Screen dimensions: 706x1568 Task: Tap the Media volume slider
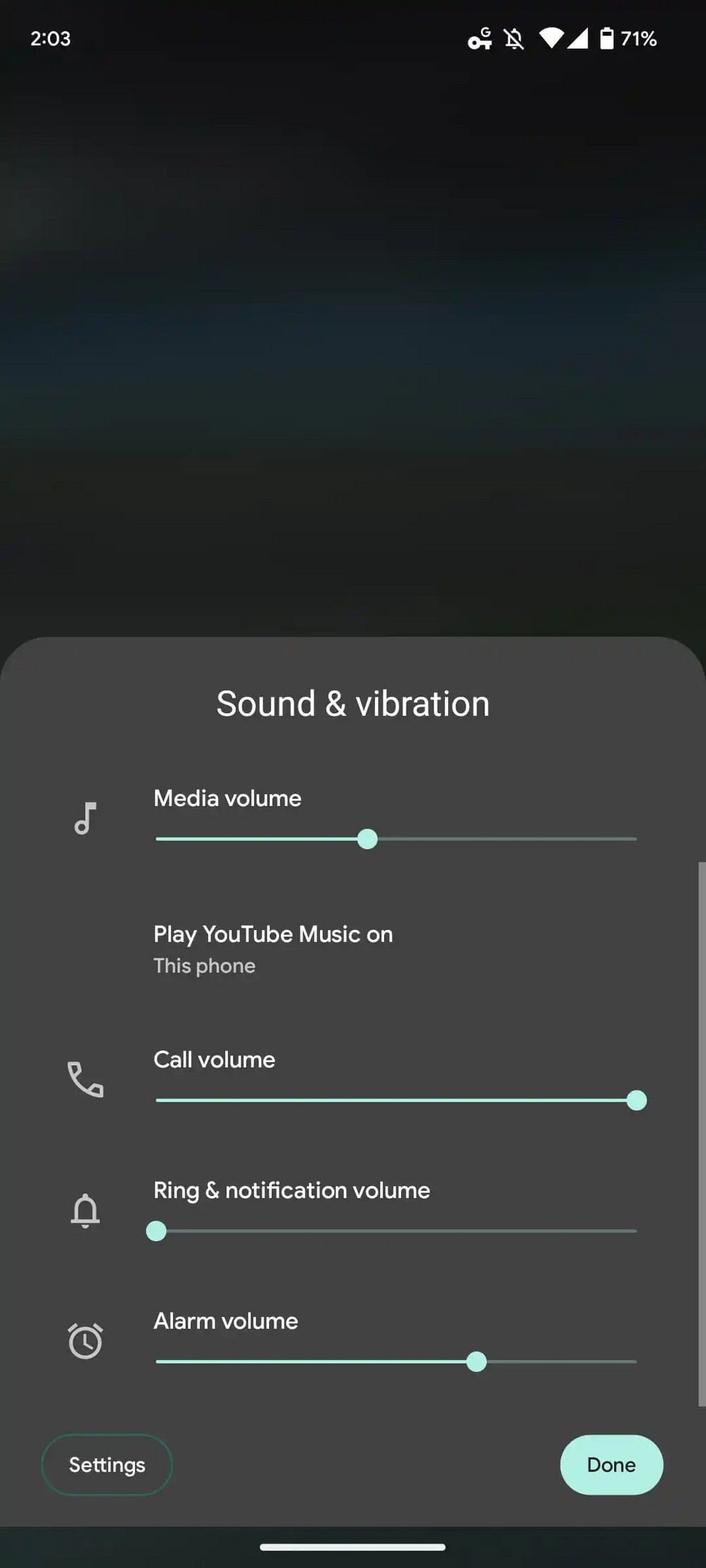[395, 839]
